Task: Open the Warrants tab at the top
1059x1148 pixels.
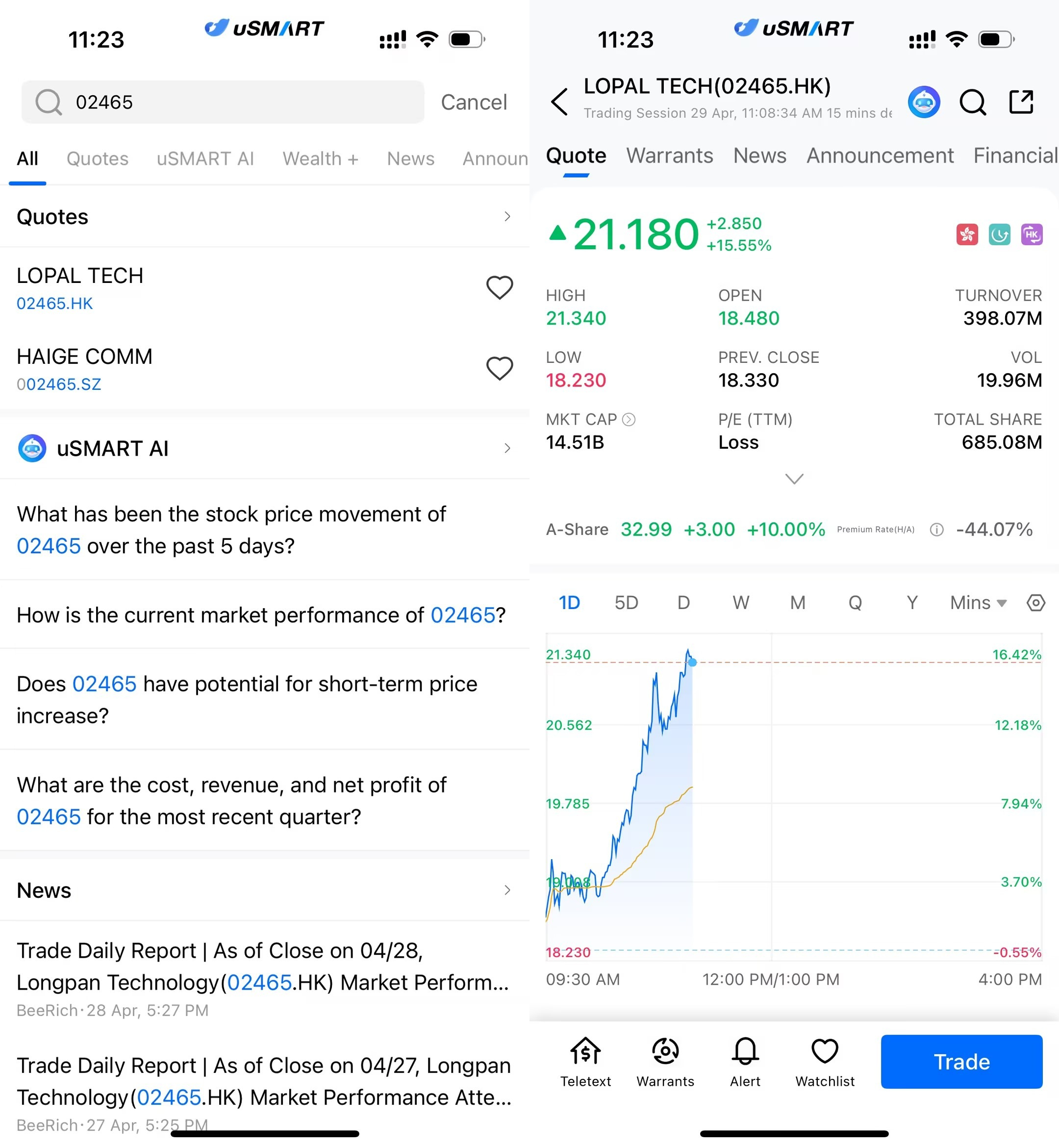Action: (x=669, y=156)
